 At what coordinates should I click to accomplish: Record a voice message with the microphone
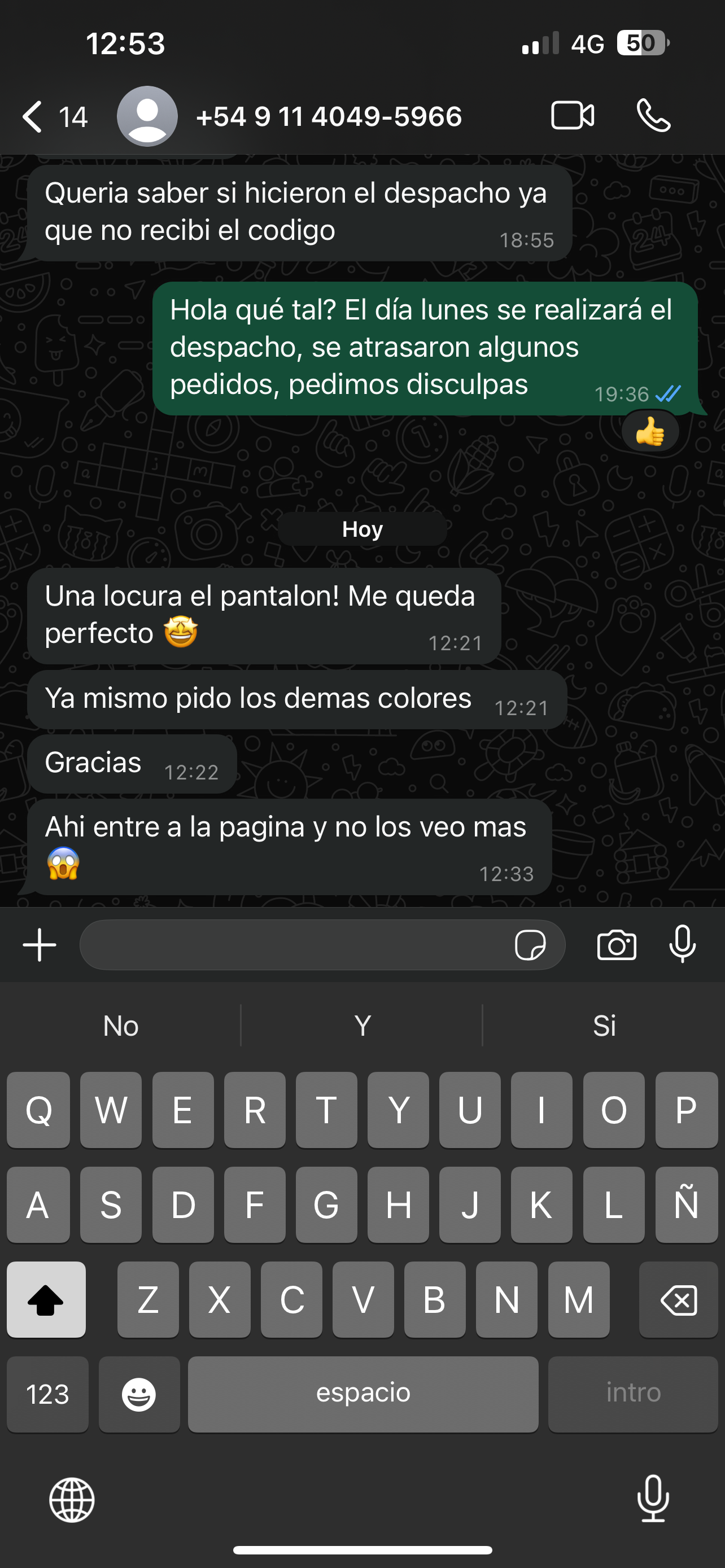683,944
